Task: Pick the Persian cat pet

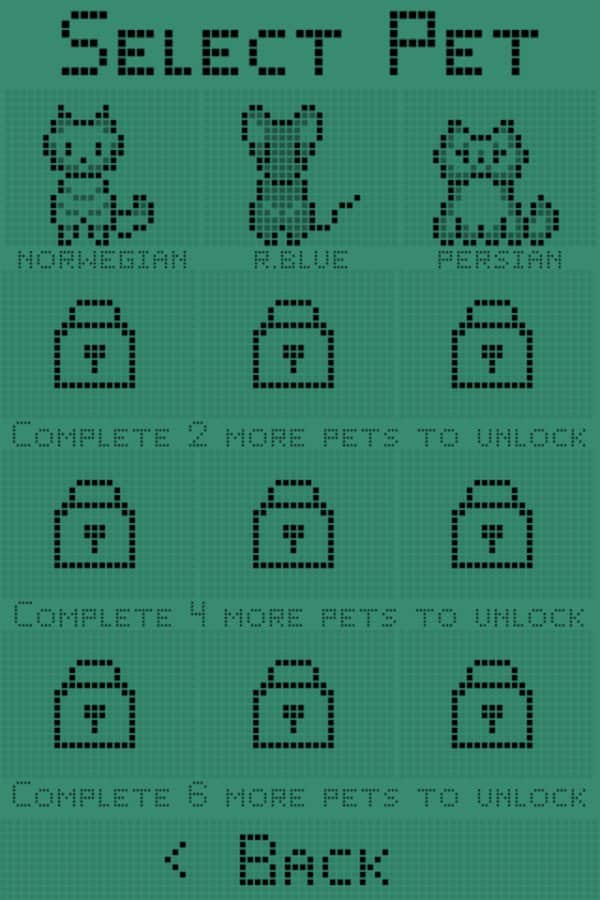Action: click(x=498, y=182)
